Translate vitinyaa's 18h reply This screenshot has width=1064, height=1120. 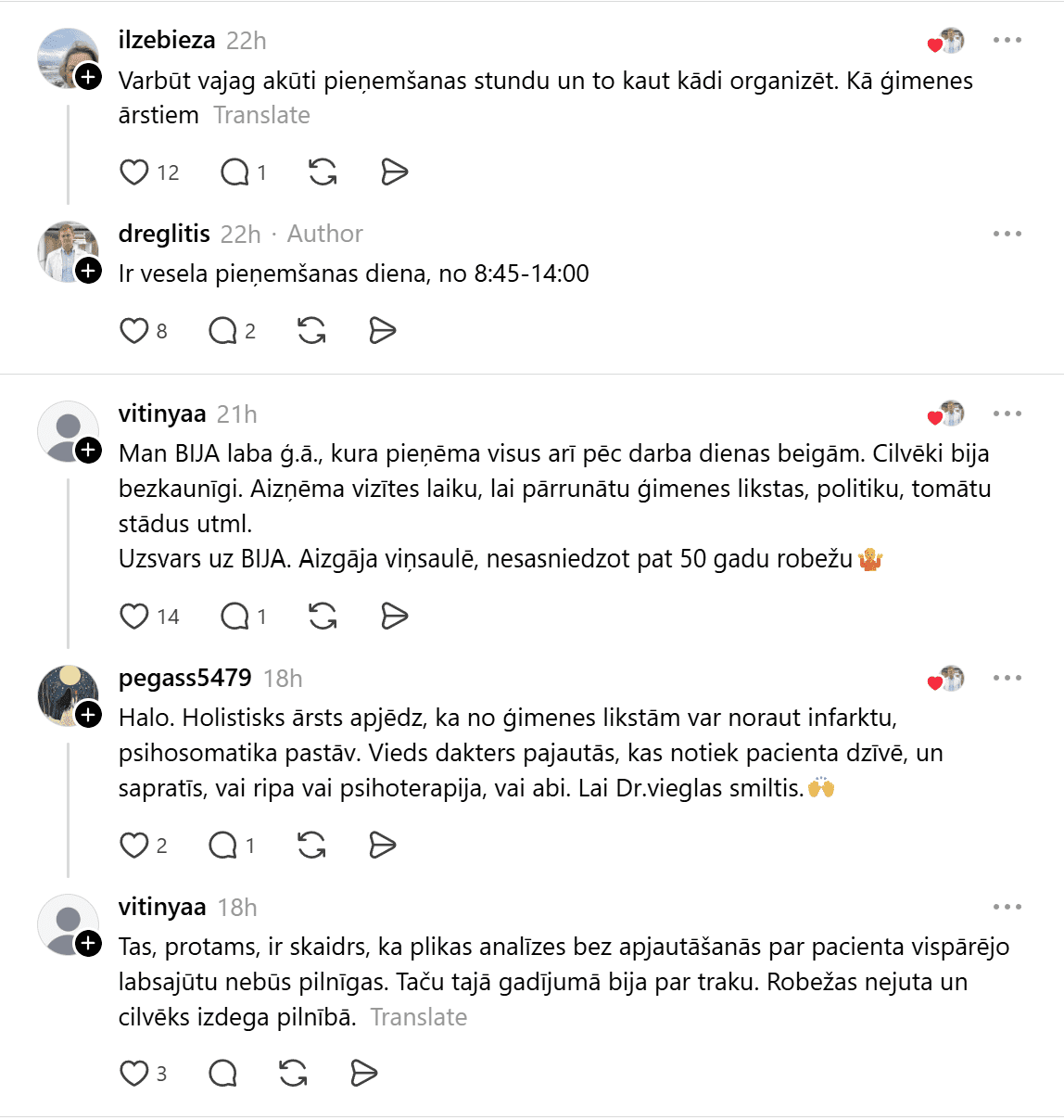click(x=418, y=1017)
